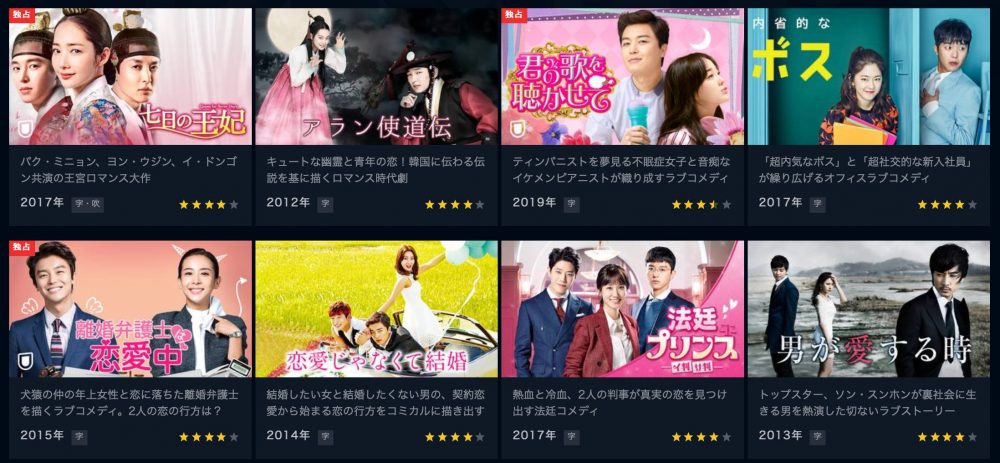Open the 男が愛する時 drama card

pos(868,309)
